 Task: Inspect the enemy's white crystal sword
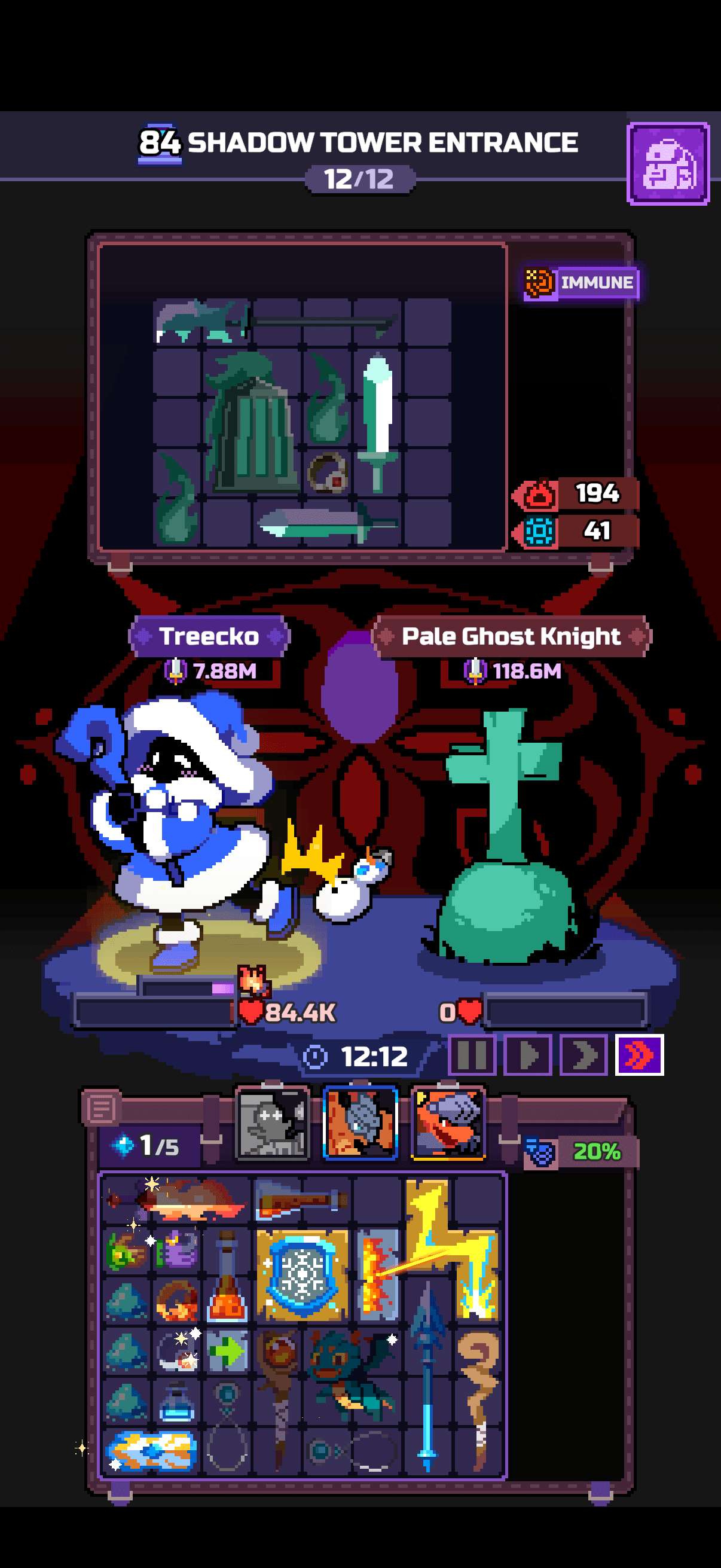[x=377, y=422]
